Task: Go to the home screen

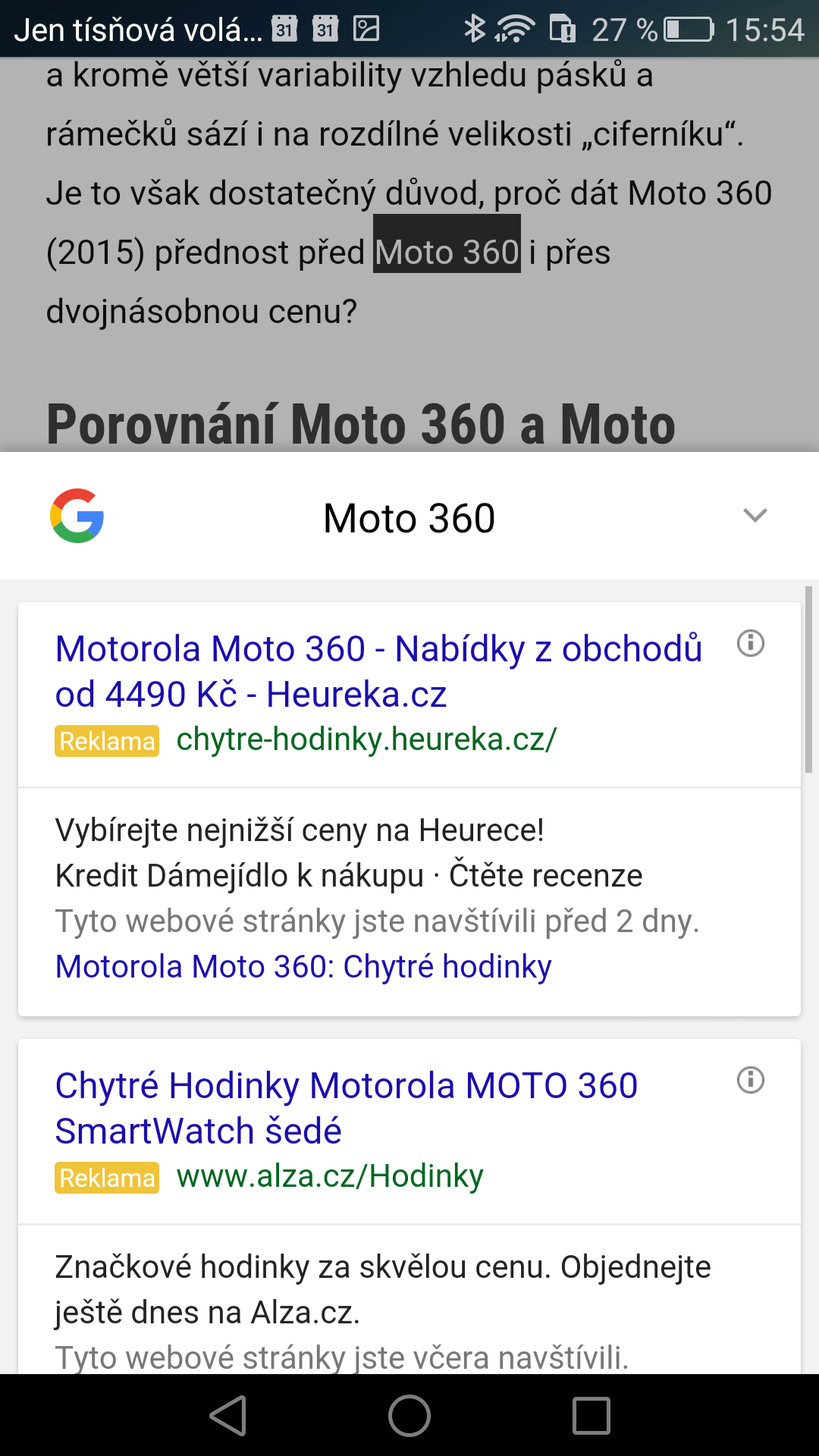Action: [x=409, y=1416]
